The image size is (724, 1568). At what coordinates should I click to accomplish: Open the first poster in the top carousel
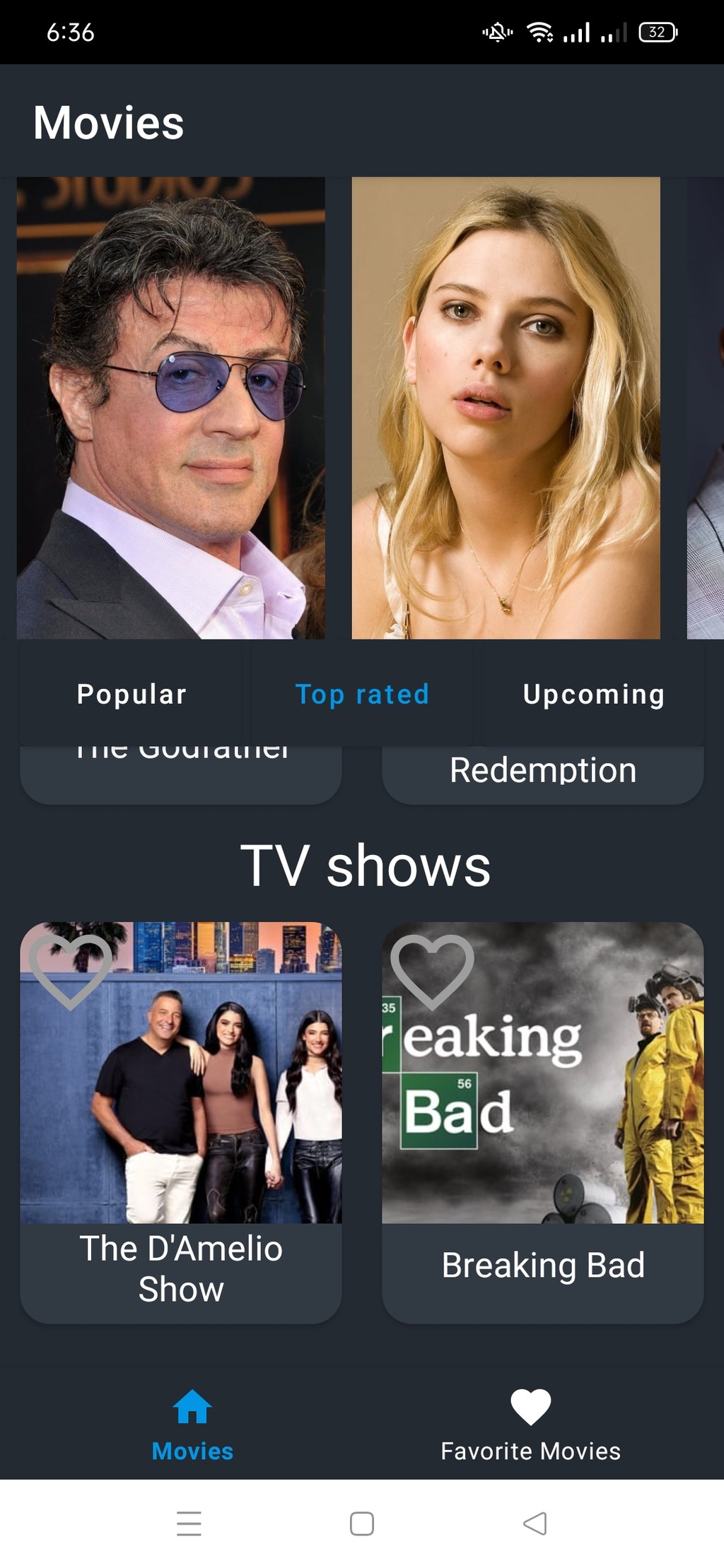(x=171, y=408)
